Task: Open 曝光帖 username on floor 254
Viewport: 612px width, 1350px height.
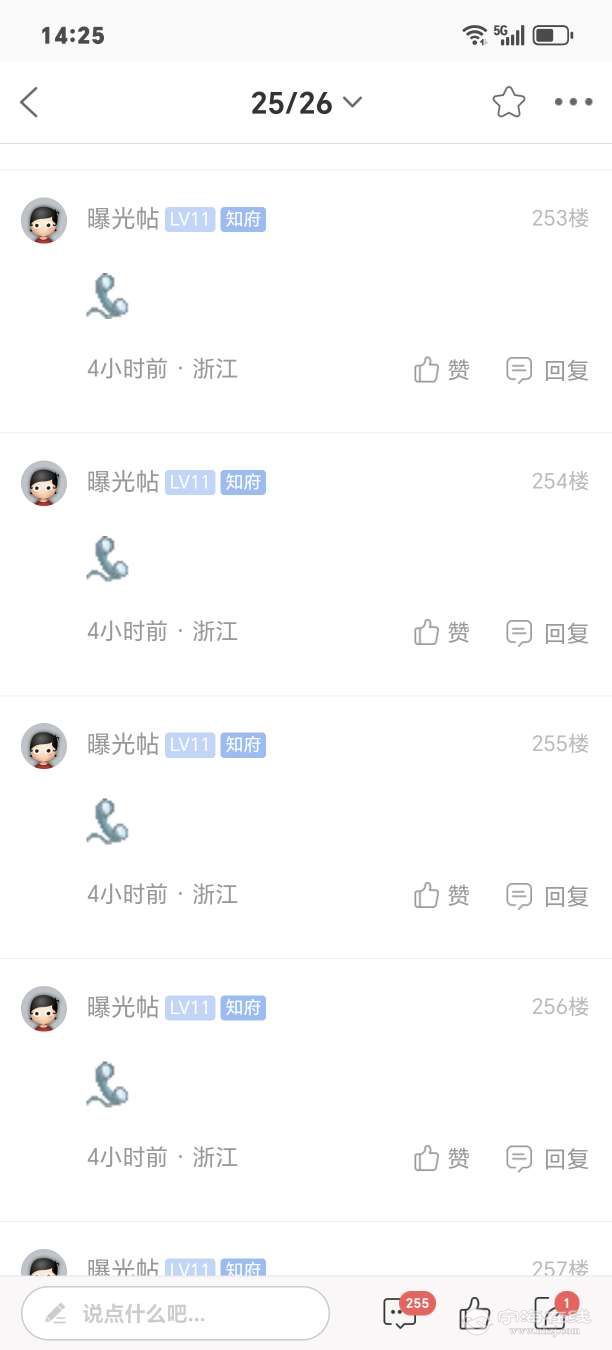Action: (123, 482)
